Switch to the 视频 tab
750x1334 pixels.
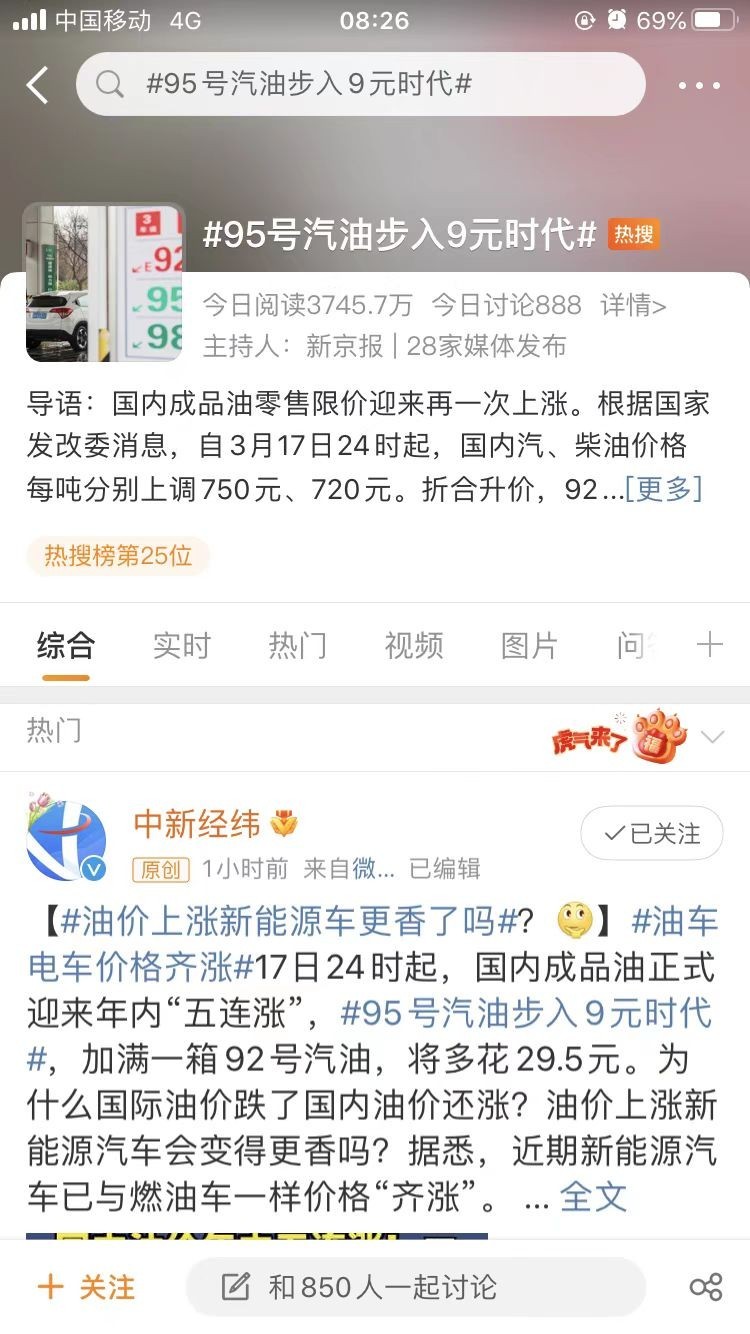[413, 646]
